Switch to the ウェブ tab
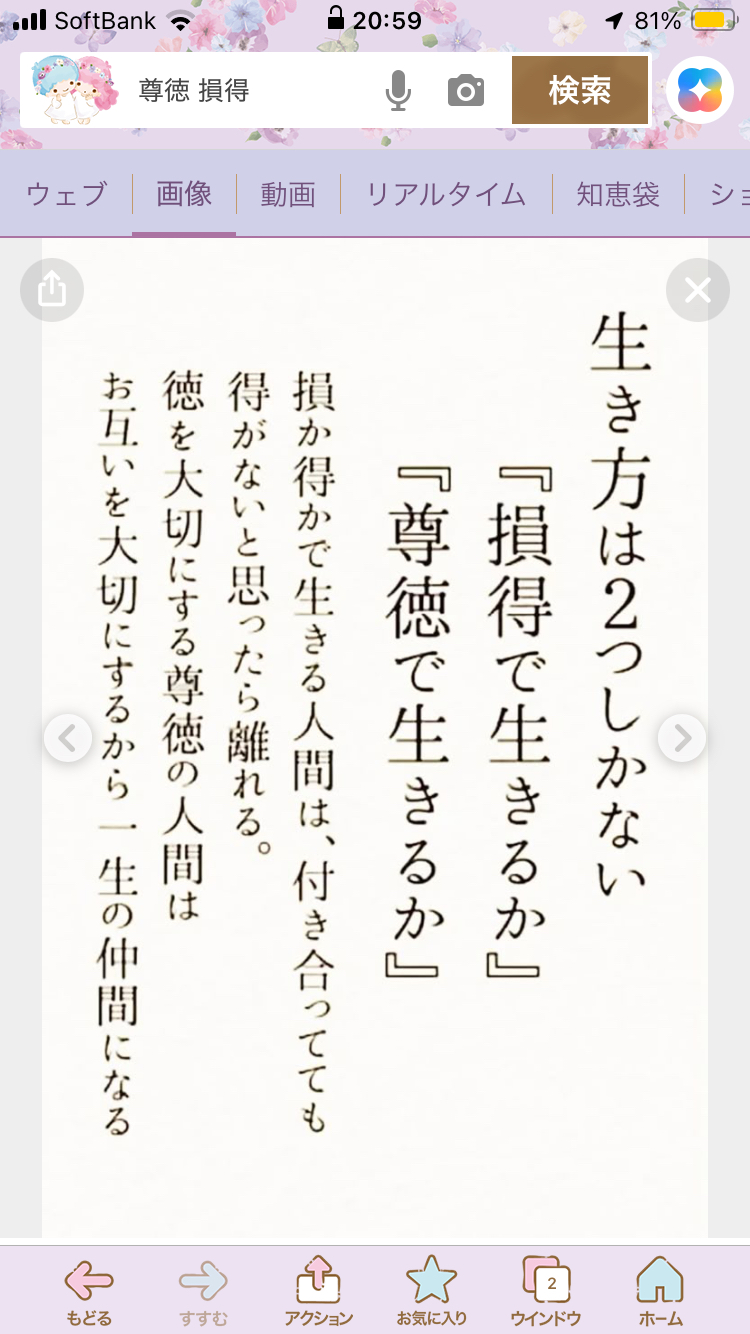This screenshot has height=1334, width=750. [x=66, y=194]
